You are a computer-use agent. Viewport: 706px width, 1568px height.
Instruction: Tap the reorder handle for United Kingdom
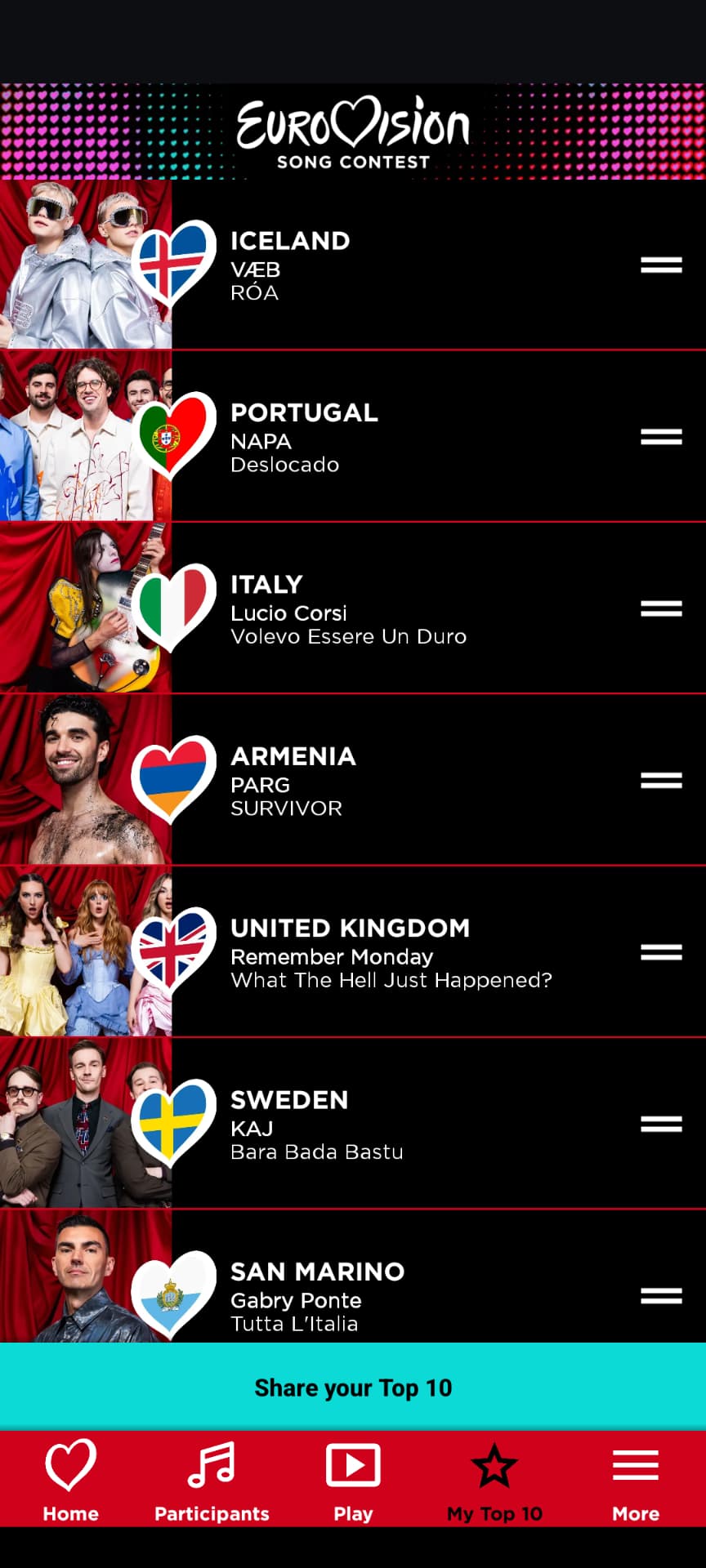coord(661,952)
